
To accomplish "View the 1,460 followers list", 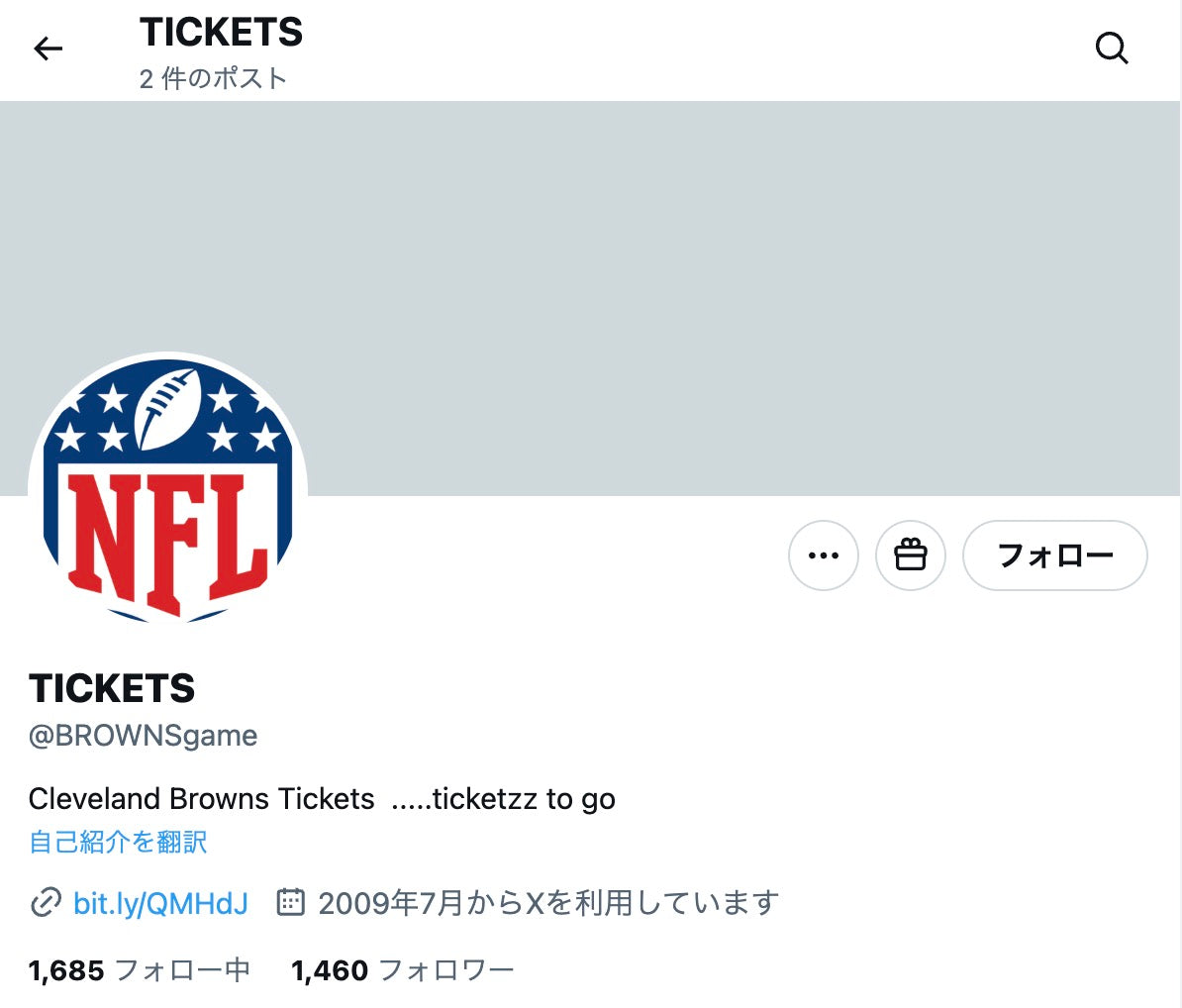I will coord(402,970).
